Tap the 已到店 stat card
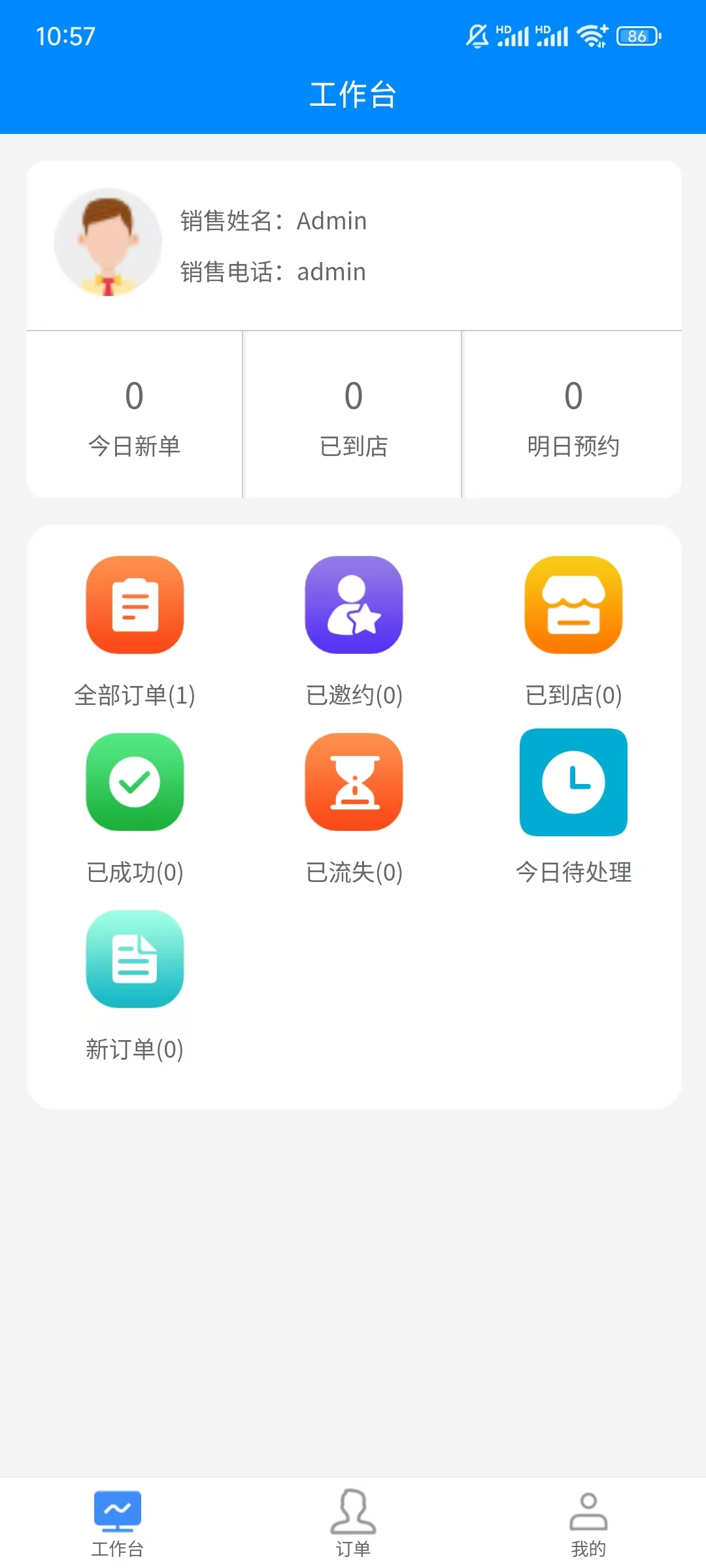Image resolution: width=706 pixels, height=1568 pixels. pyautogui.click(x=353, y=416)
